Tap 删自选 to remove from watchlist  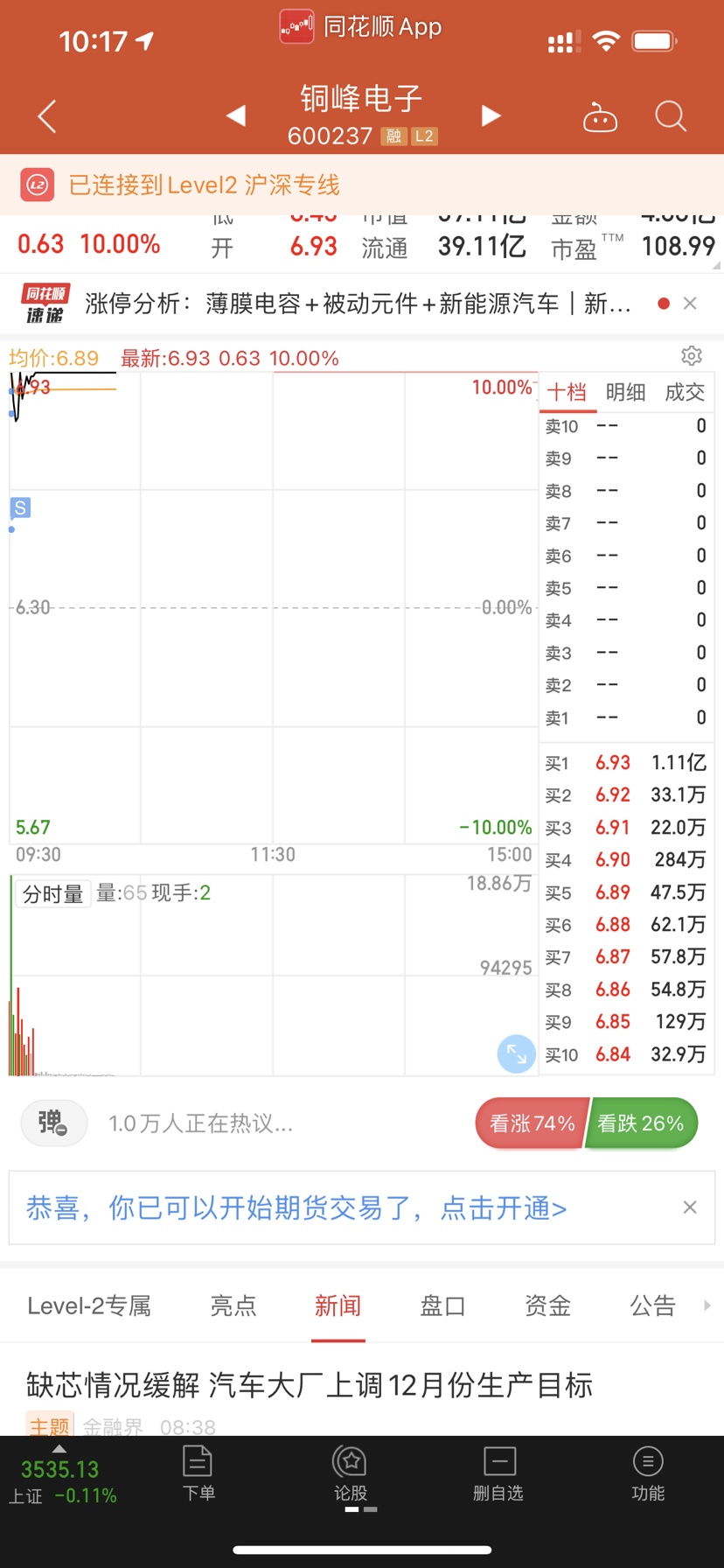(x=498, y=1473)
